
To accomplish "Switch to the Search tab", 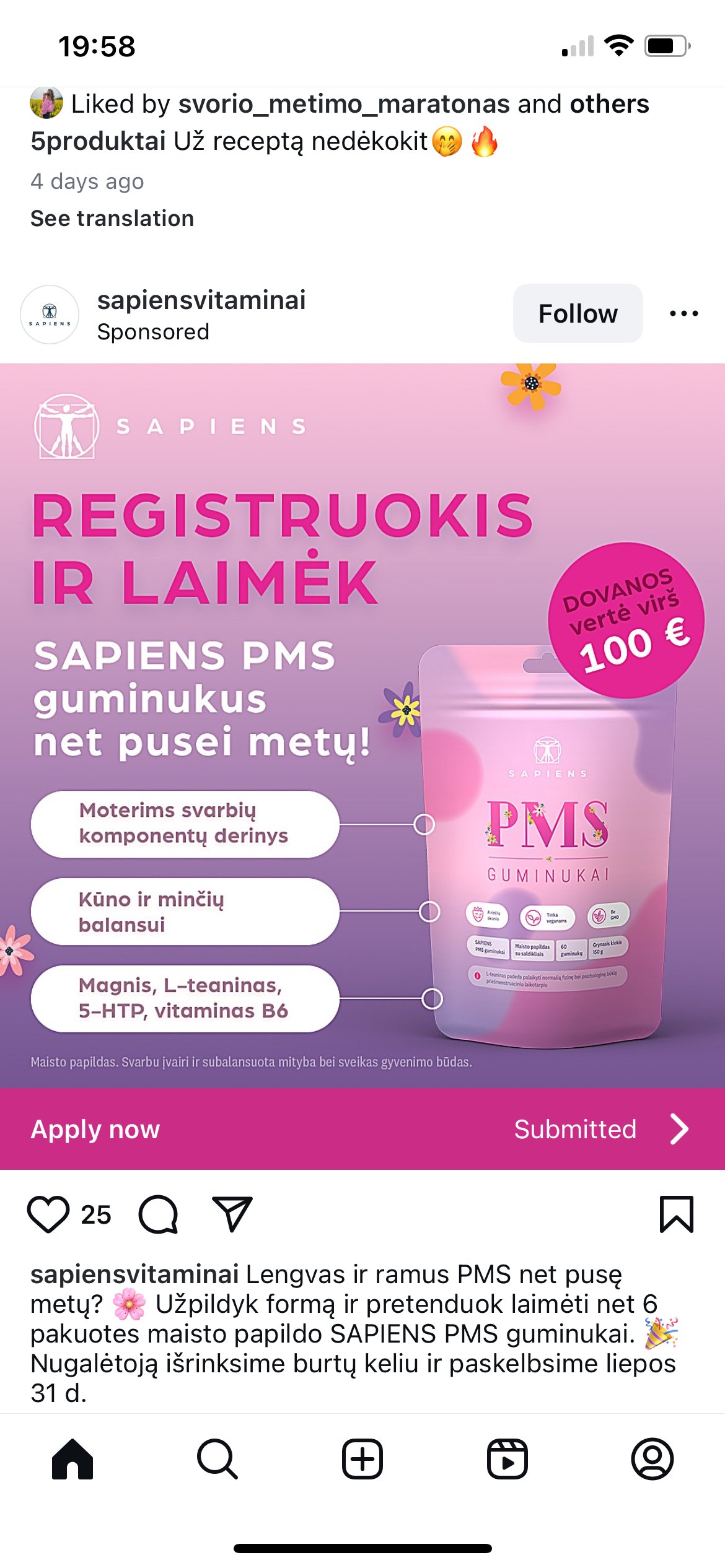I will coord(217,1458).
